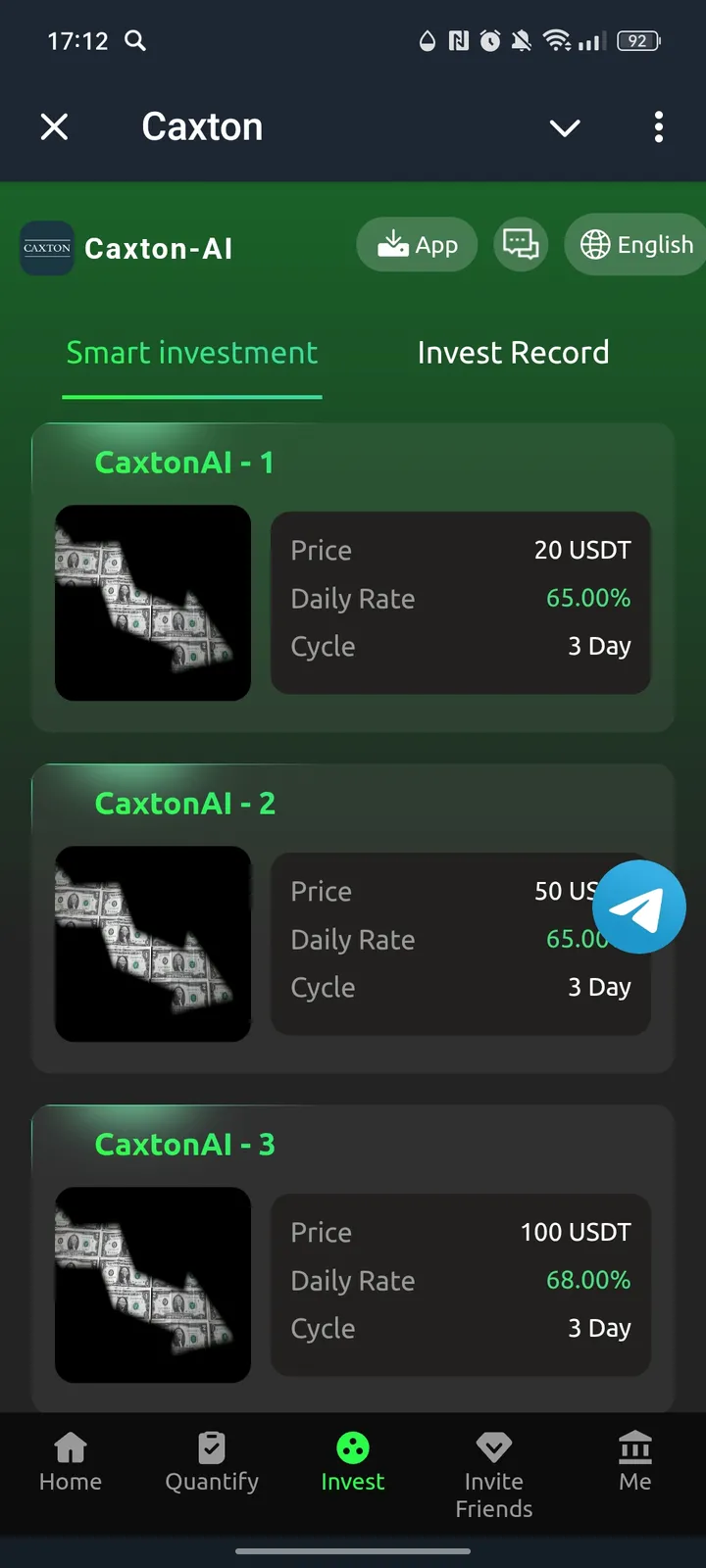The image size is (706, 1568).
Task: Open the CaxtonAI - 1 investment plan
Action: (352, 578)
